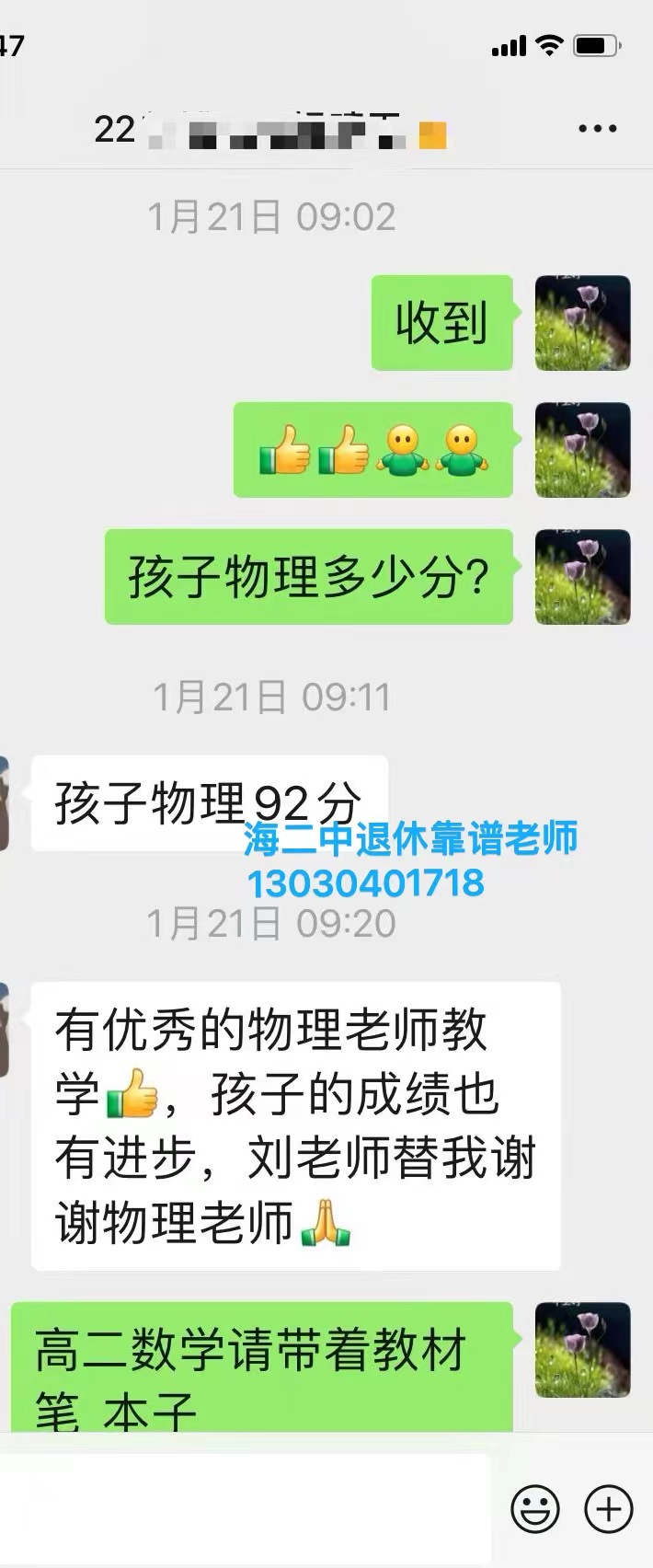Screen dimensions: 653x1568
Task: Open the emoji picker
Action: (535, 1509)
